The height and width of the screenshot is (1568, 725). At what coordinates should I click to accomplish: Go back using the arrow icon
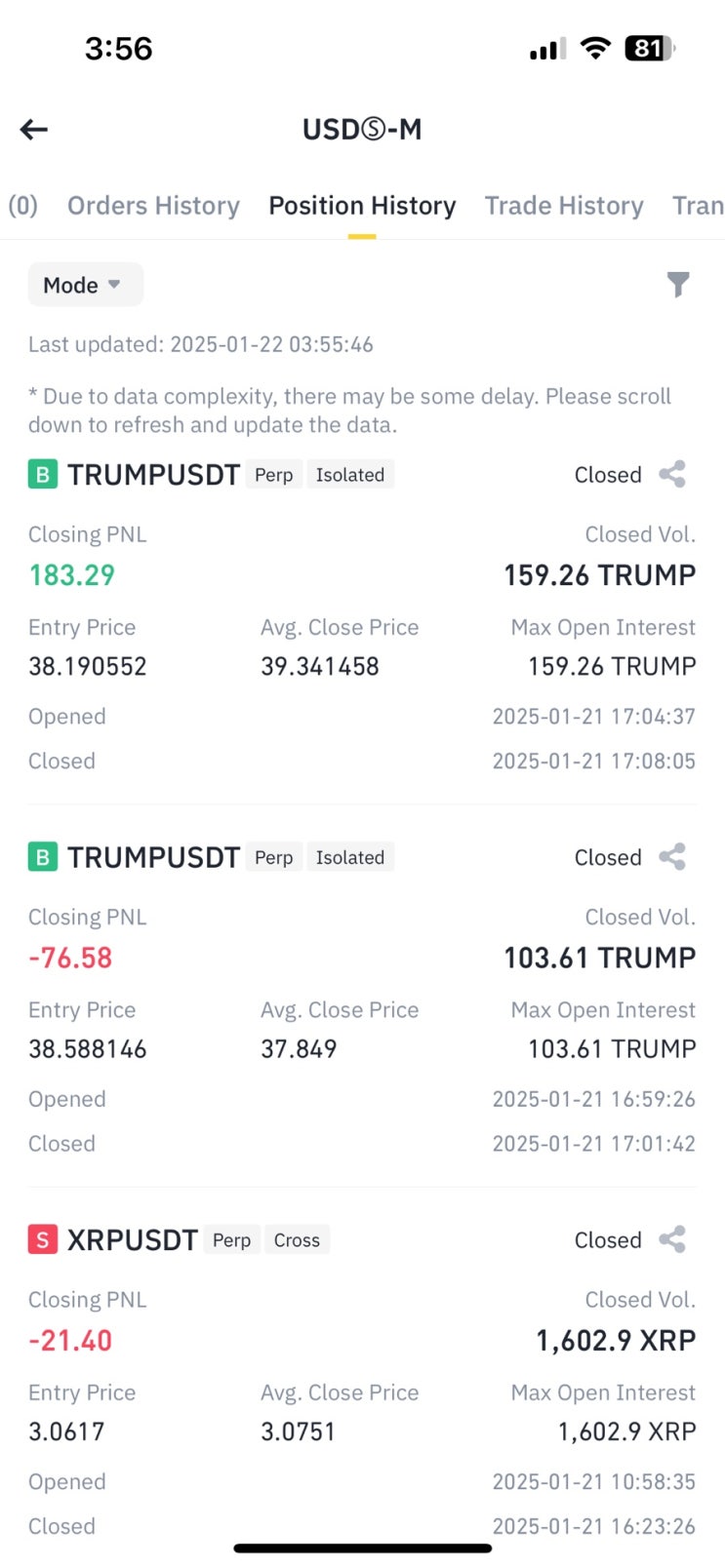point(34,129)
